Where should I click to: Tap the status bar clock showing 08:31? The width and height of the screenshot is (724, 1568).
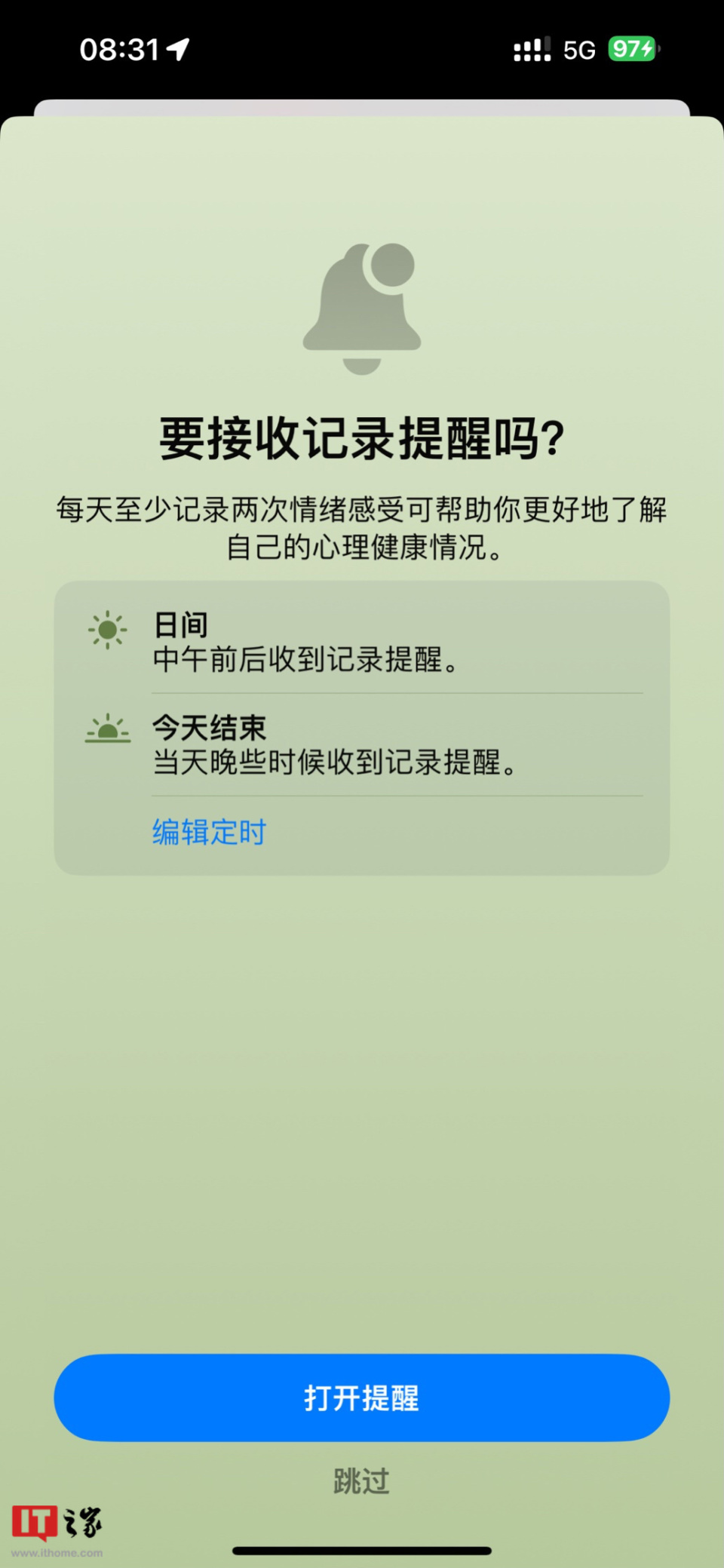(x=121, y=48)
